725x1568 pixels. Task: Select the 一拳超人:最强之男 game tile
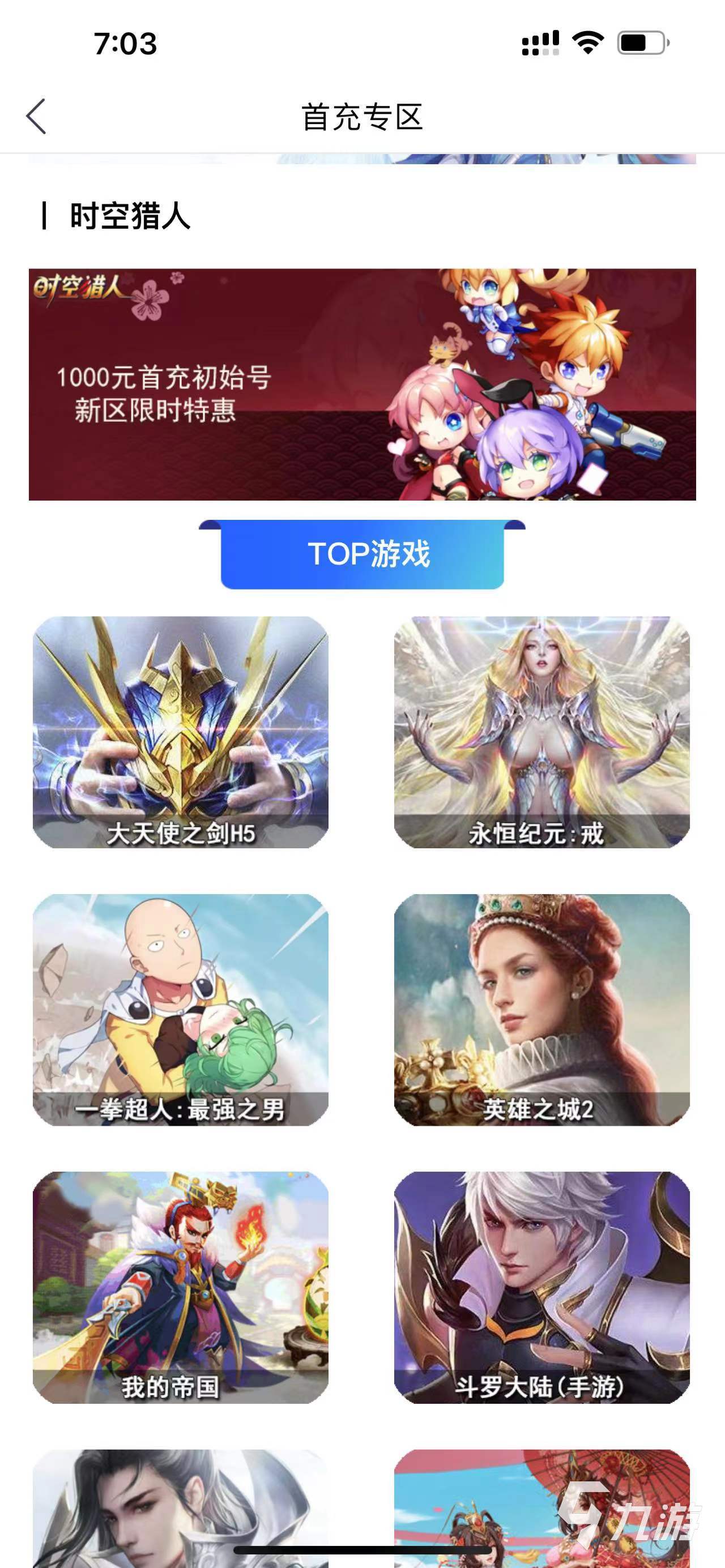pos(180,1009)
